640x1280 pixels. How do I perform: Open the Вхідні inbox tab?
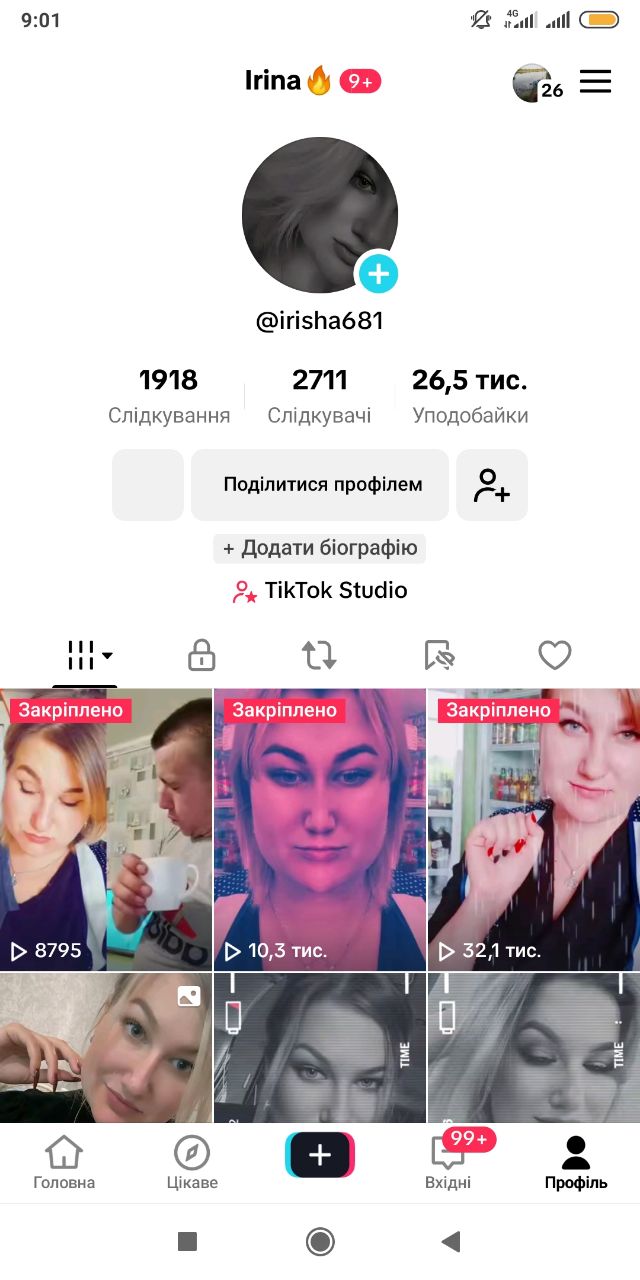click(x=448, y=1163)
